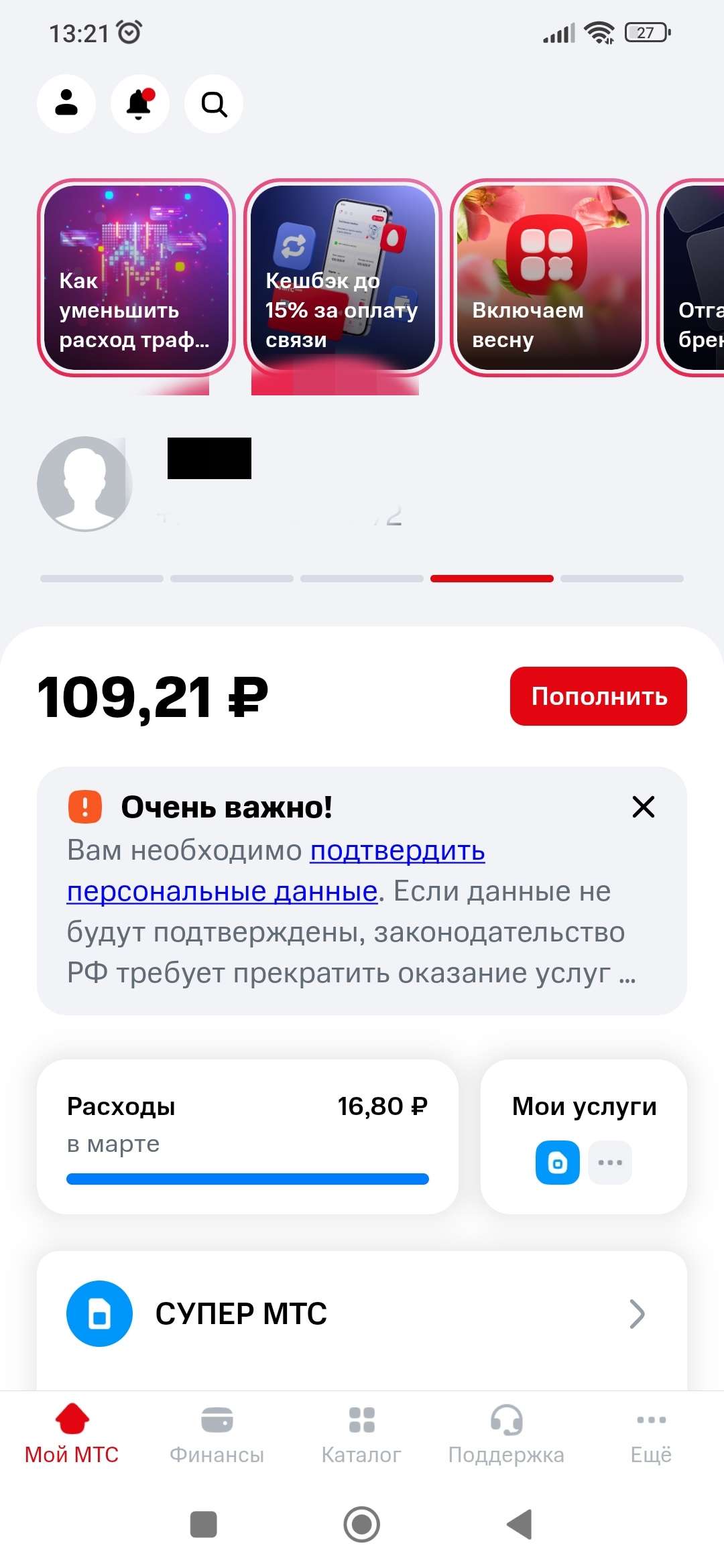The height and width of the screenshot is (1568, 724).
Task: Go back using system back button
Action: (x=520, y=1524)
